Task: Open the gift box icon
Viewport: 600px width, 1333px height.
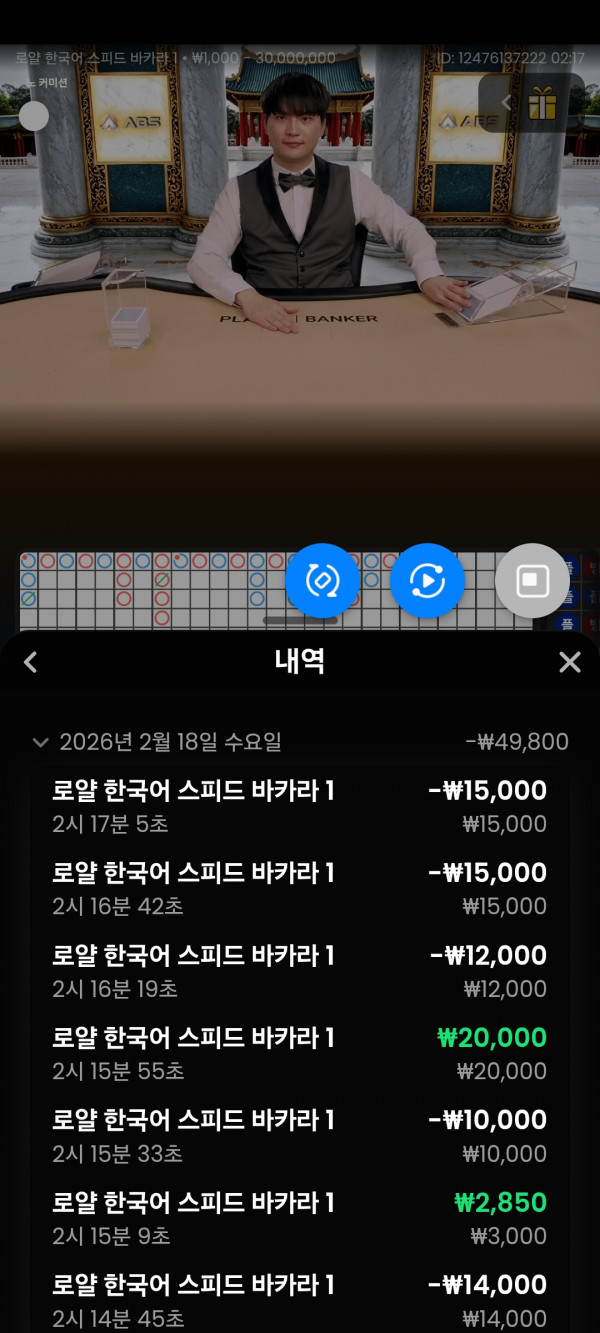Action: tap(542, 103)
